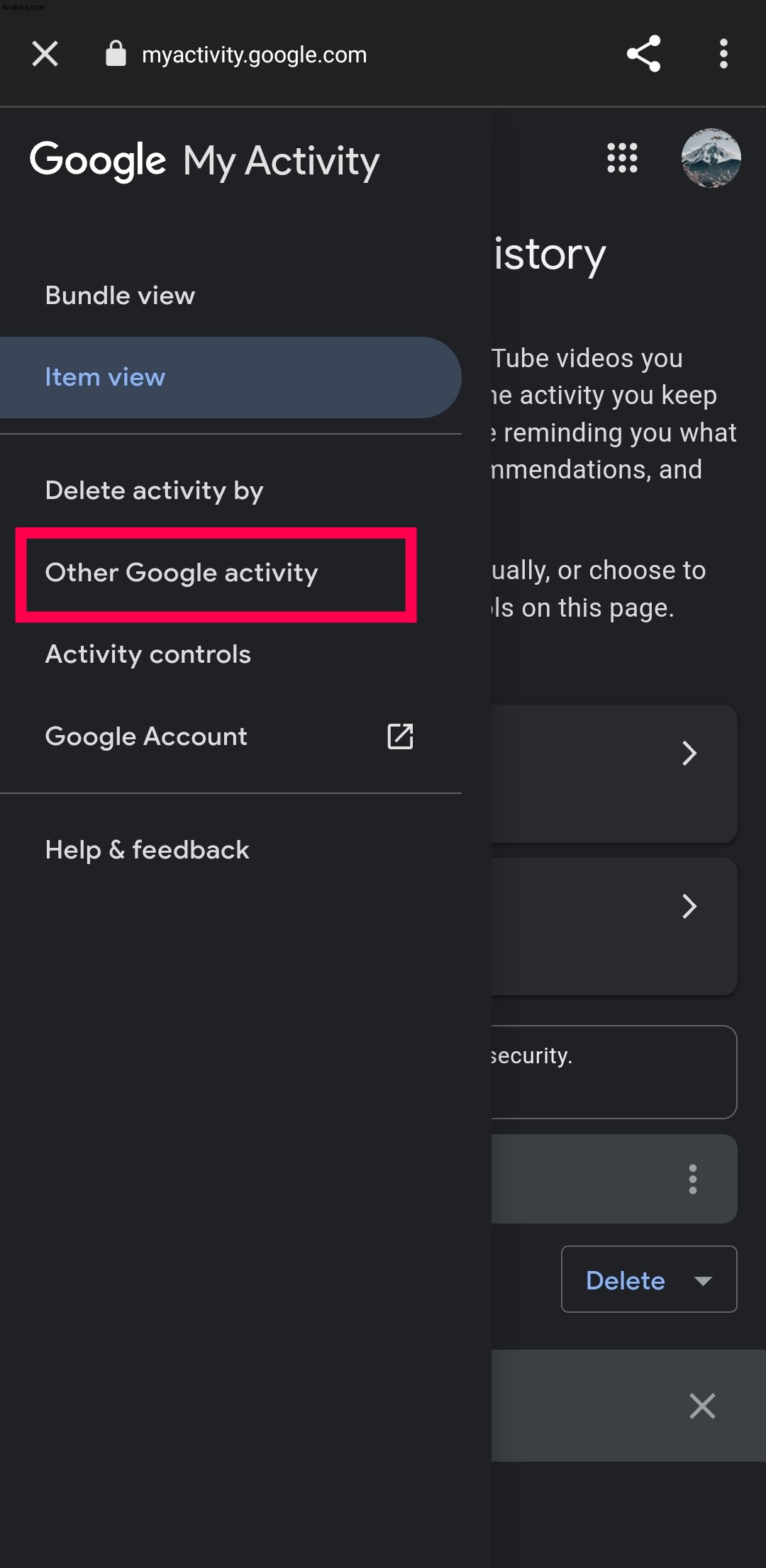Open the browser overflow menu
766x1568 pixels.
[723, 54]
